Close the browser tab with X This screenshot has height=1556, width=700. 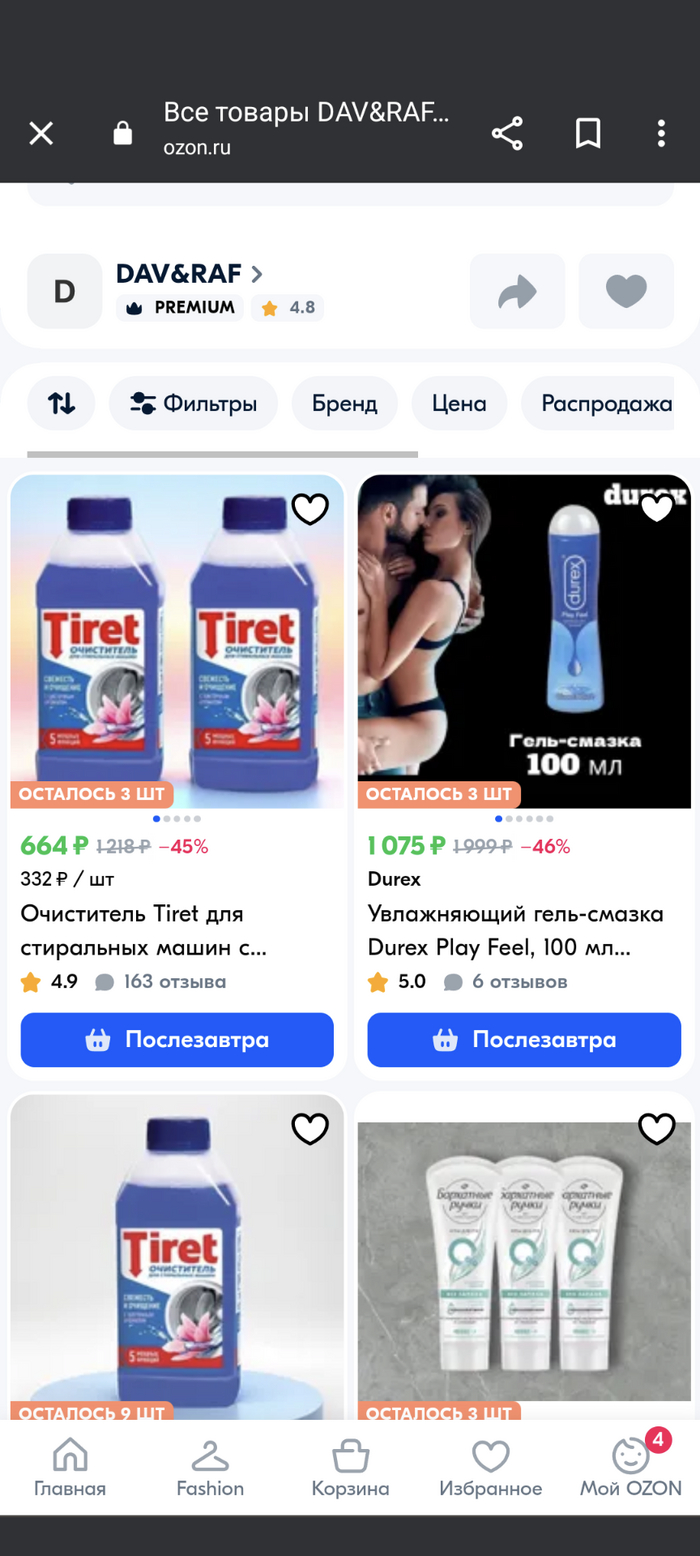(41, 133)
